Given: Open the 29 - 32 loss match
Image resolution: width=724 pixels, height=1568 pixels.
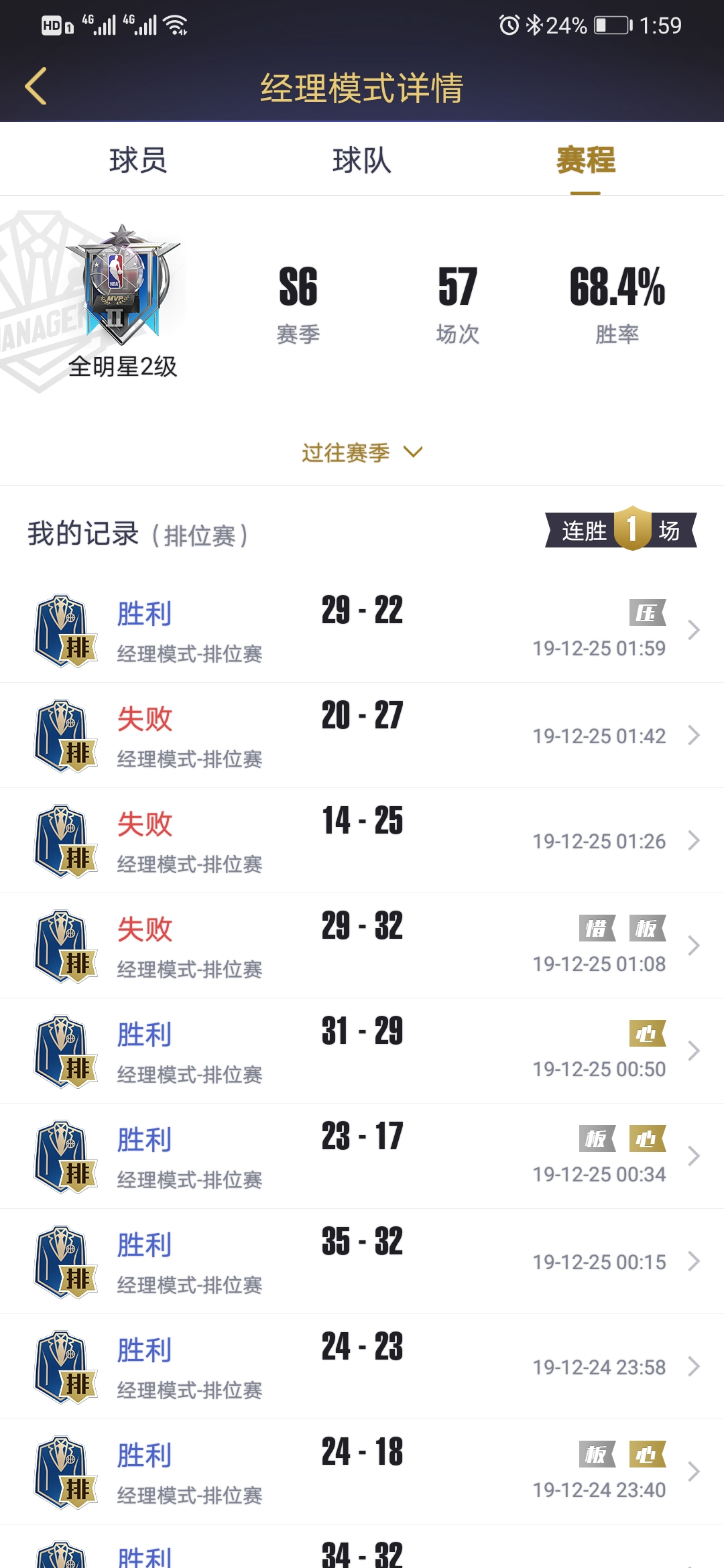Looking at the screenshot, I should (x=362, y=945).
